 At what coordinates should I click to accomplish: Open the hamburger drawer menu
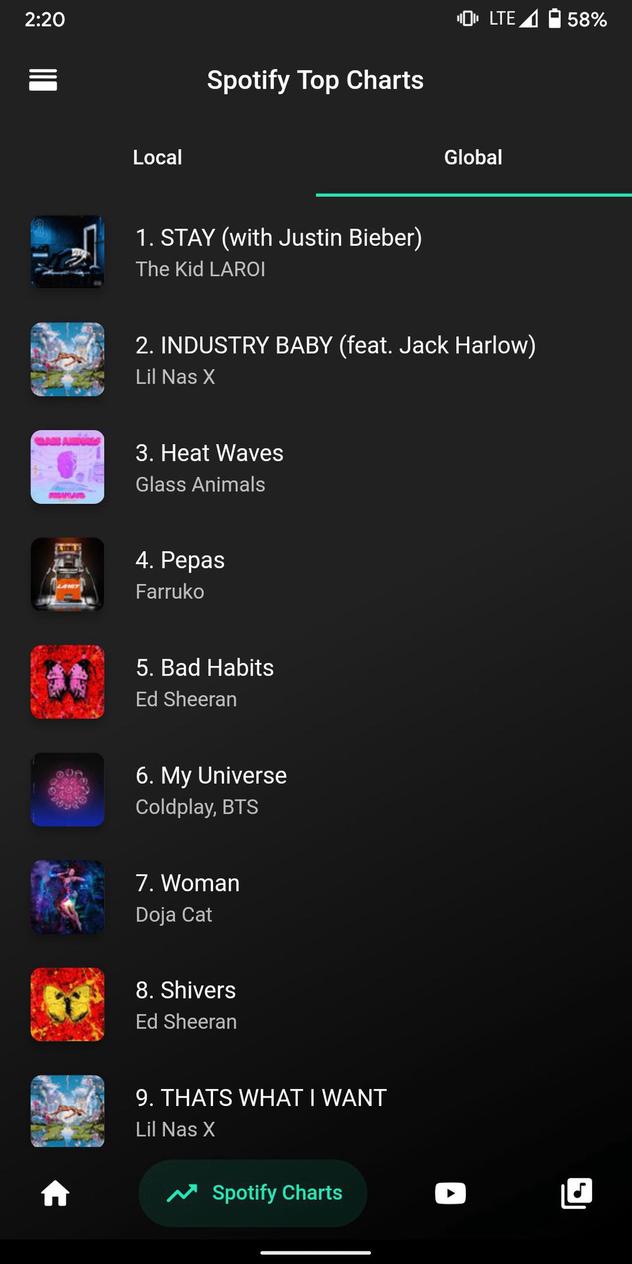tap(43, 80)
